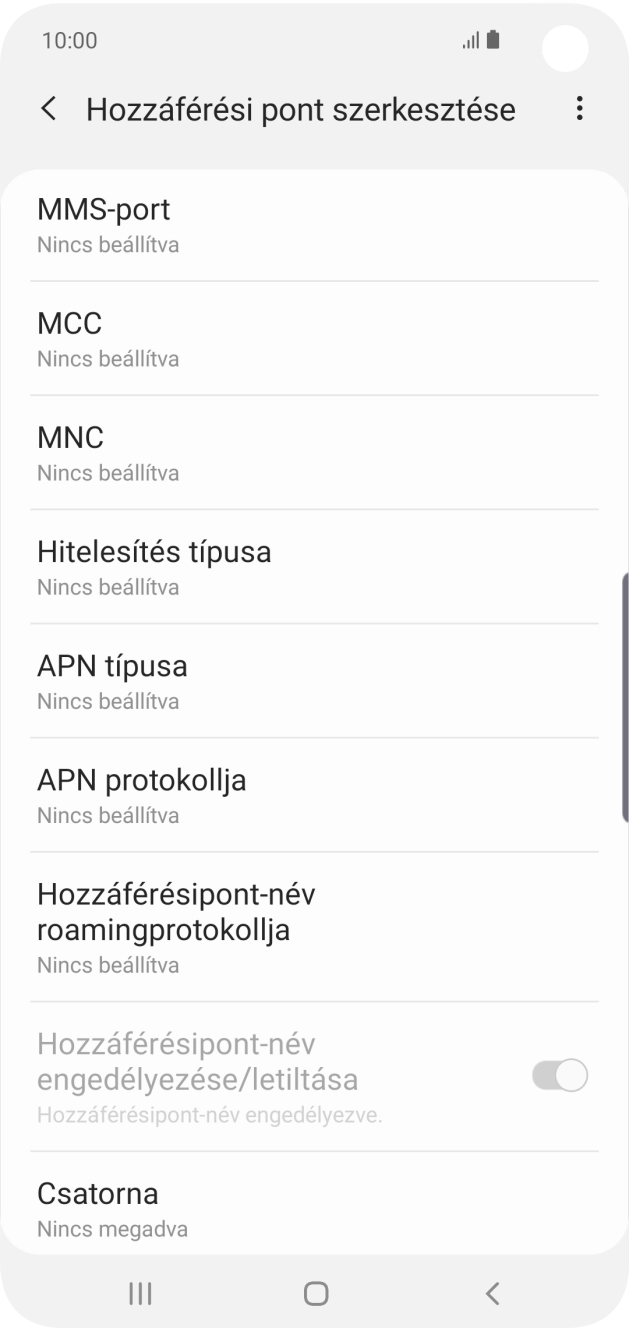
Task: Edit the MMS-port setting
Action: click(x=314, y=225)
